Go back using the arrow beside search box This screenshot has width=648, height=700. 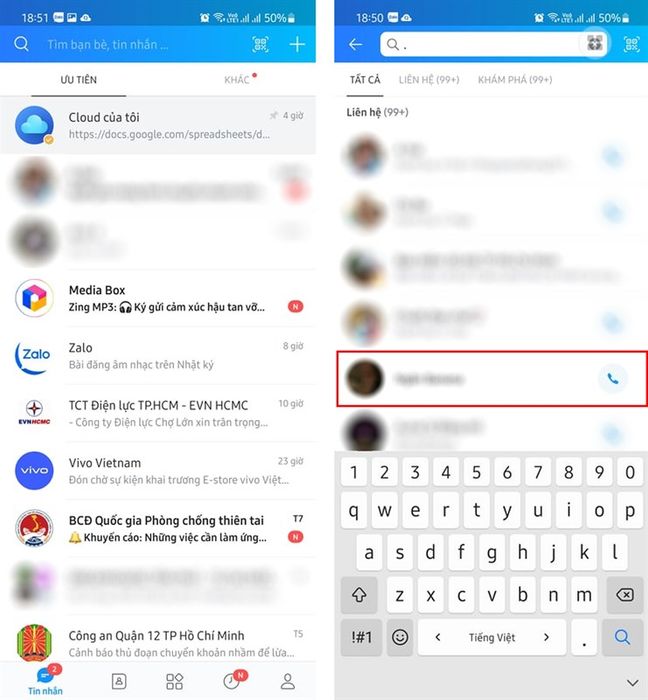click(355, 44)
